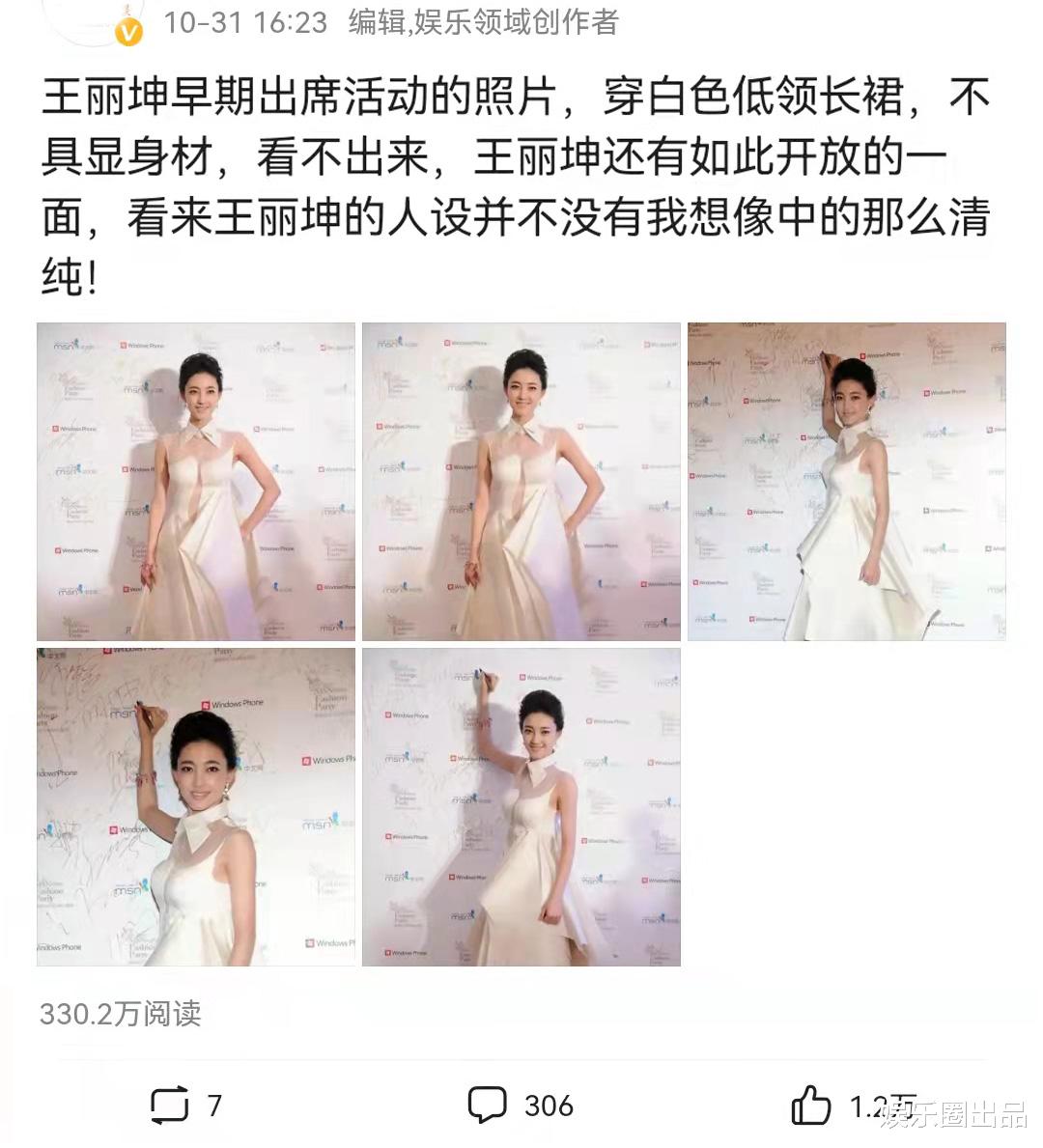1043x1148 pixels.
Task: Click the repost icon showing 7
Action: click(172, 1104)
